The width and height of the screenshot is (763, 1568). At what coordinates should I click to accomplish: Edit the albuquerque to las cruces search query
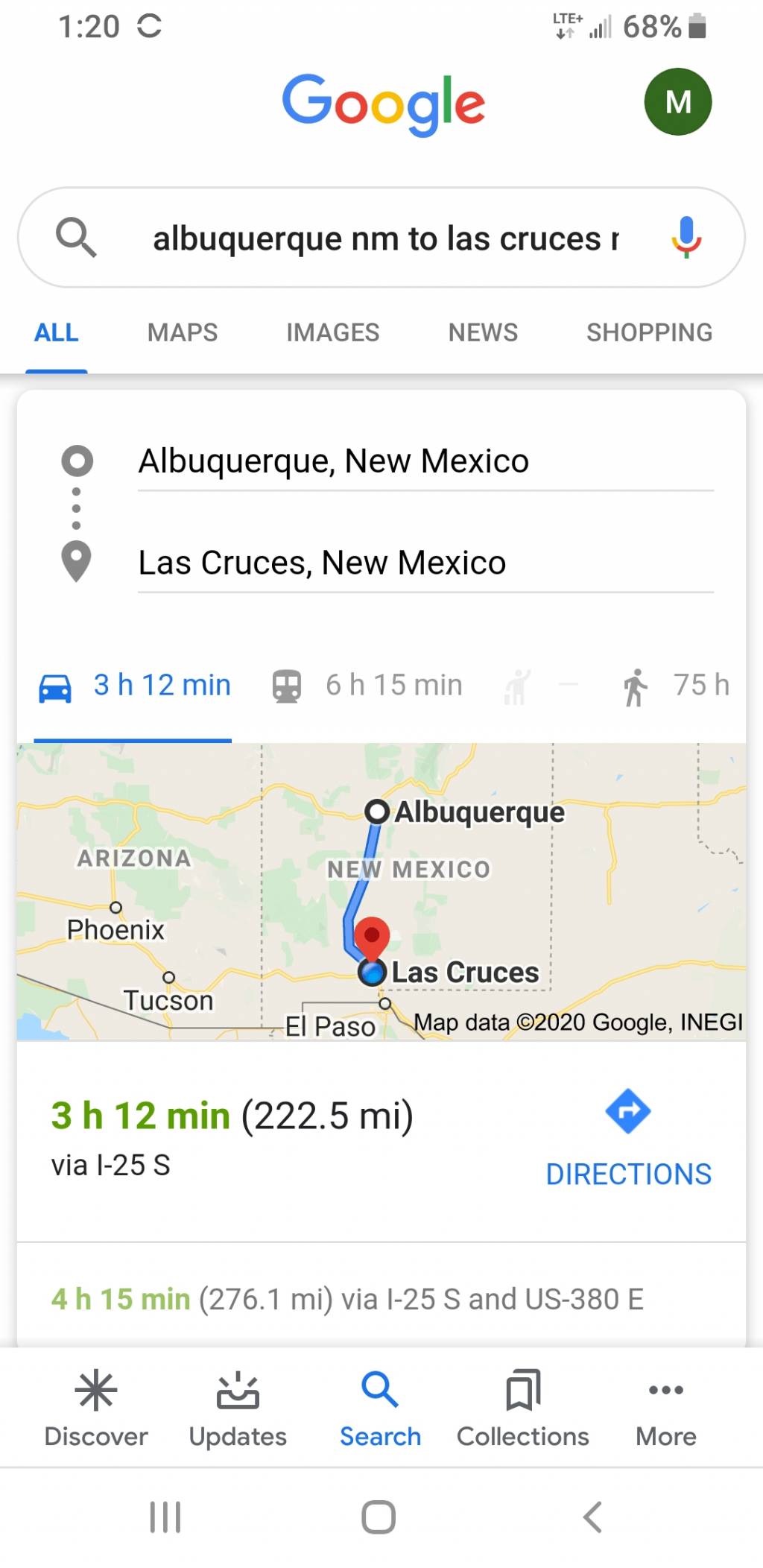point(385,239)
